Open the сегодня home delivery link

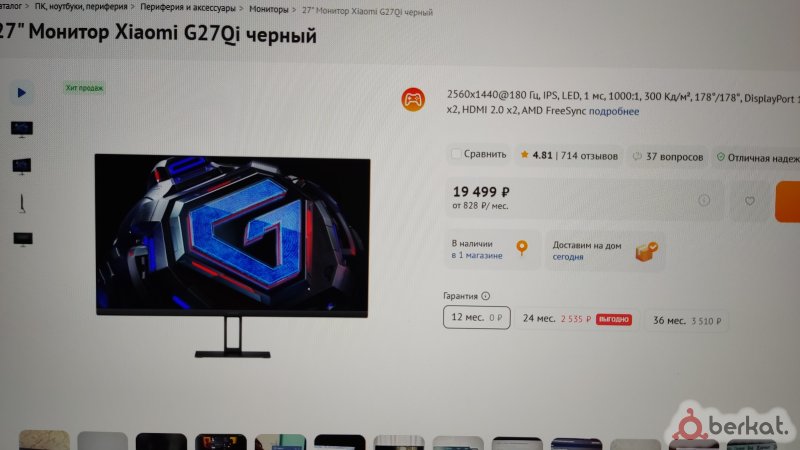(x=569, y=257)
